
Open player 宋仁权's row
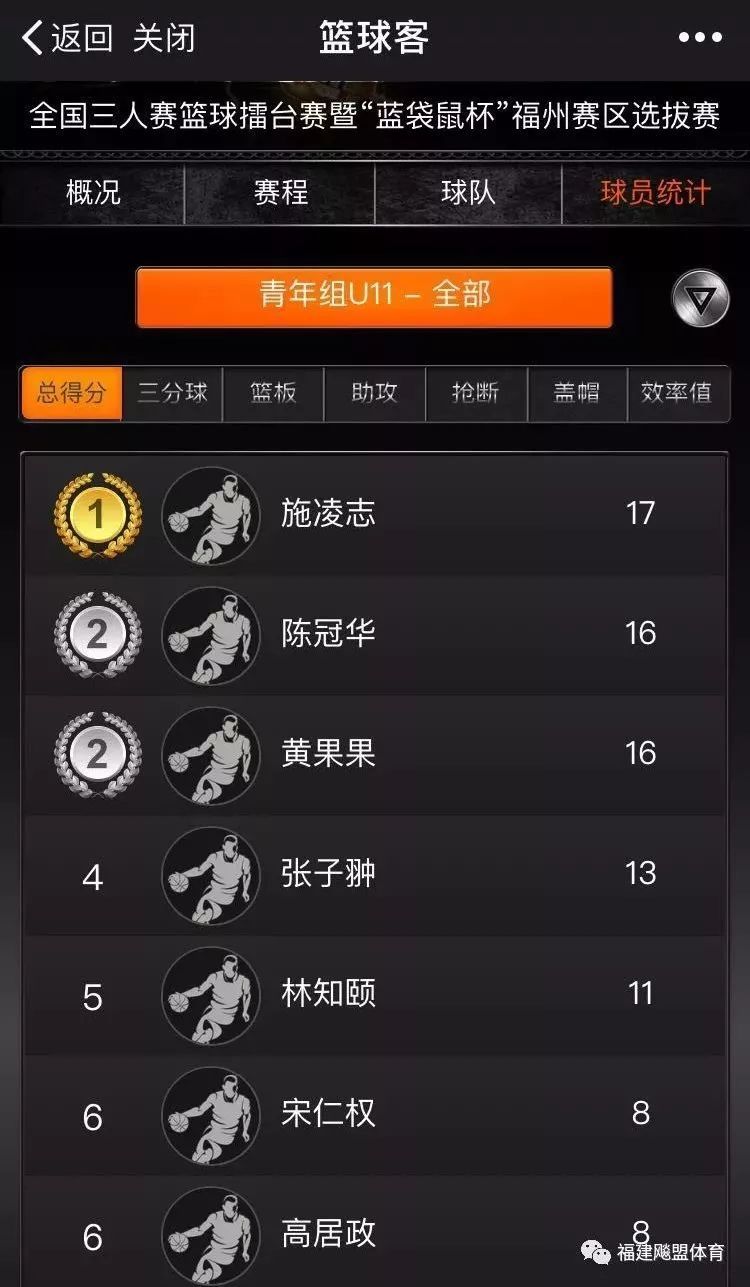click(x=374, y=1114)
